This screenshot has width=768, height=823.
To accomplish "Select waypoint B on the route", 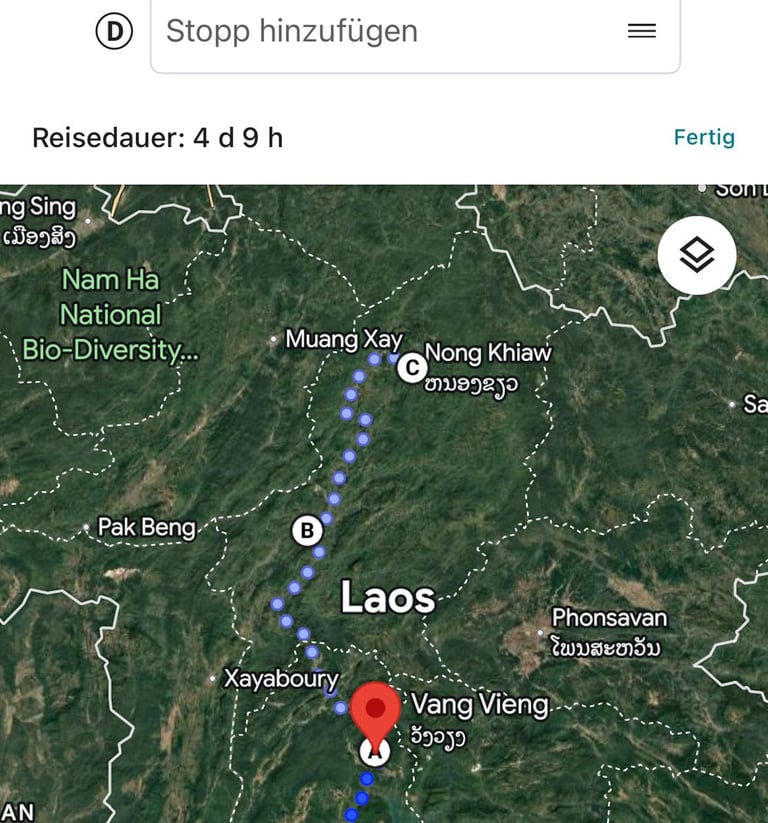I will coord(307,529).
